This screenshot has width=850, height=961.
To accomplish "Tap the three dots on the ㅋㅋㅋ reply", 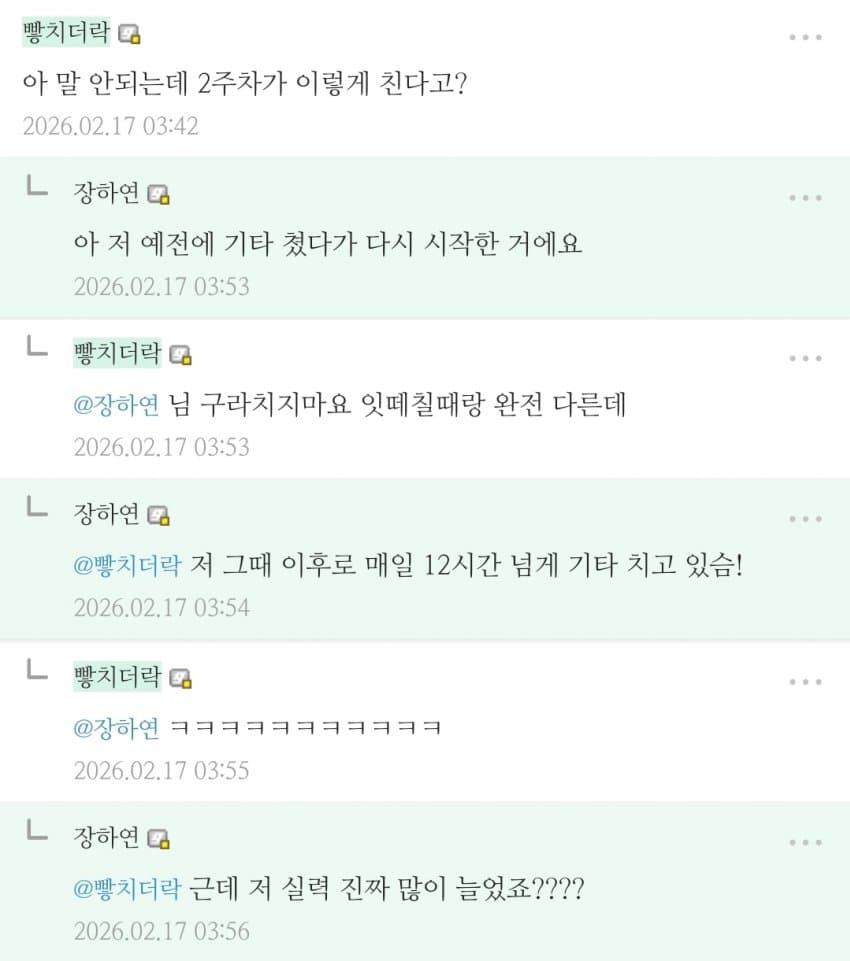I will pos(804,682).
